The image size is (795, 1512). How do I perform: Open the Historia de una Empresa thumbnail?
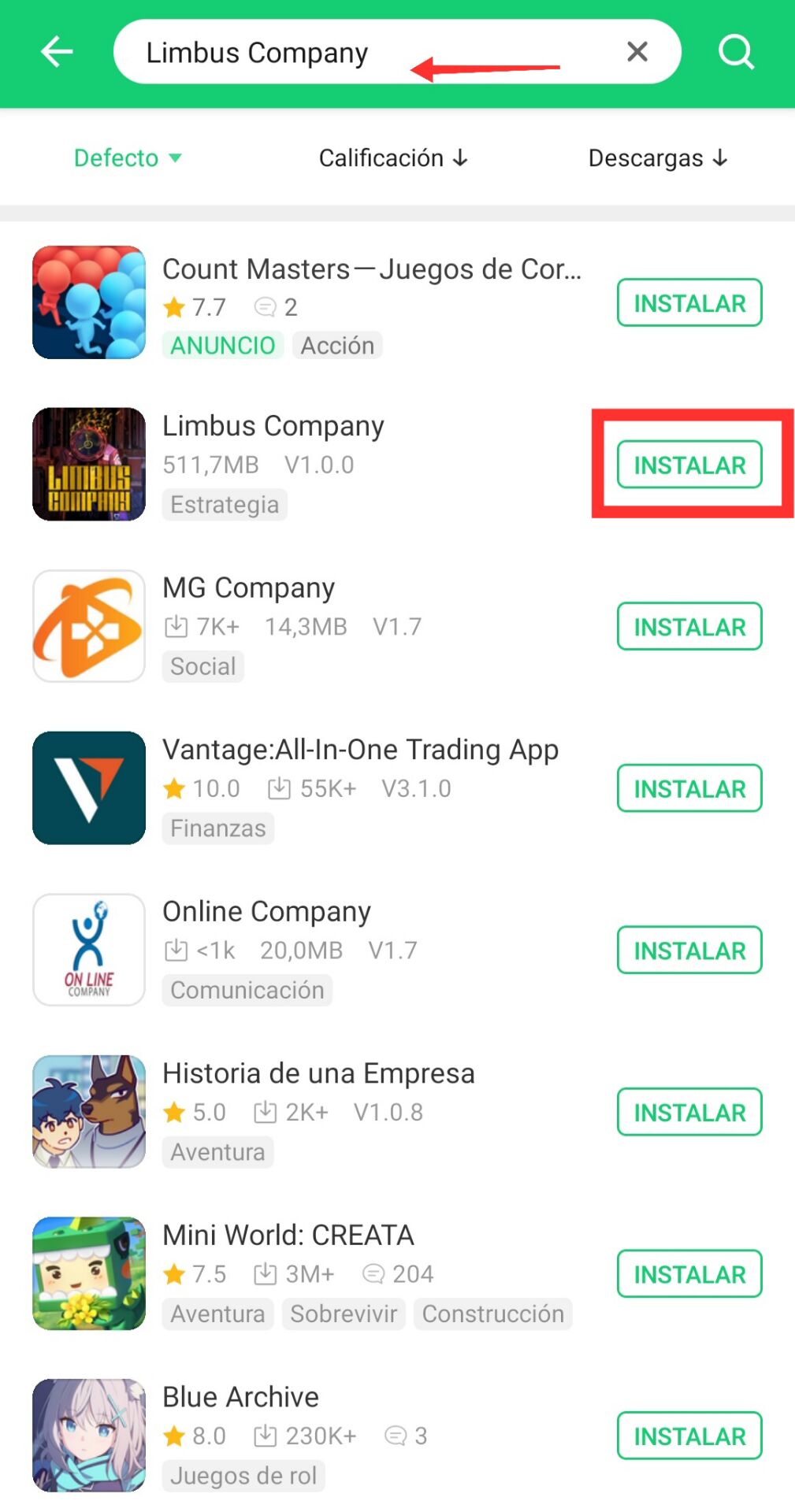click(88, 1110)
